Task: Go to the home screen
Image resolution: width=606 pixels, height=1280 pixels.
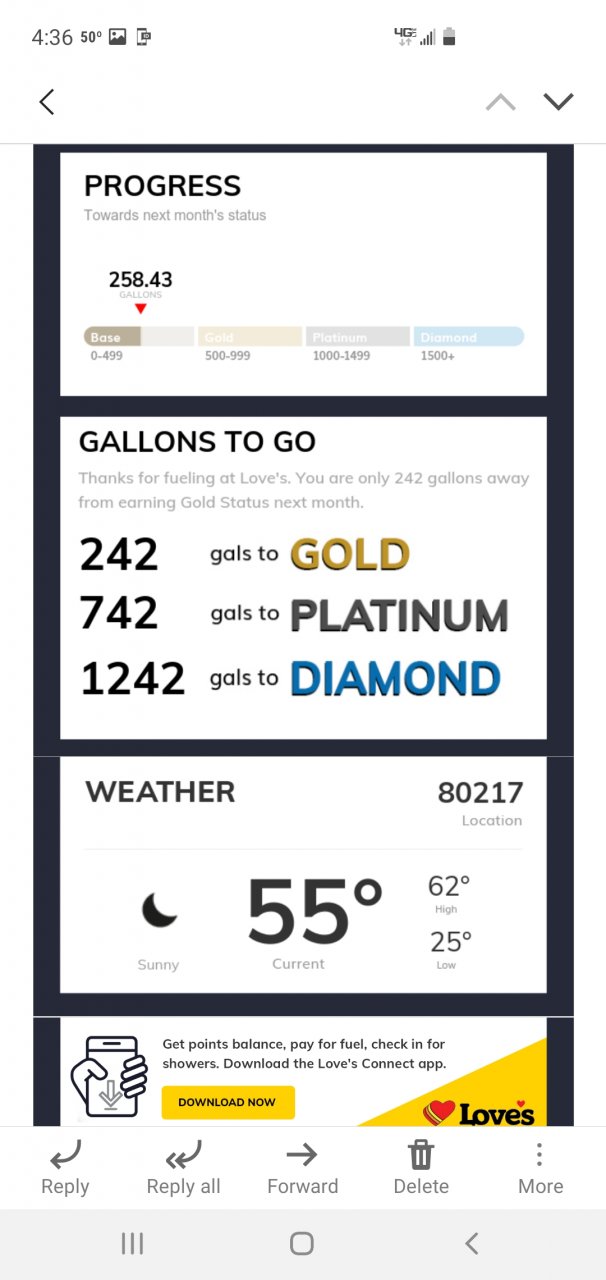Action: (302, 1243)
